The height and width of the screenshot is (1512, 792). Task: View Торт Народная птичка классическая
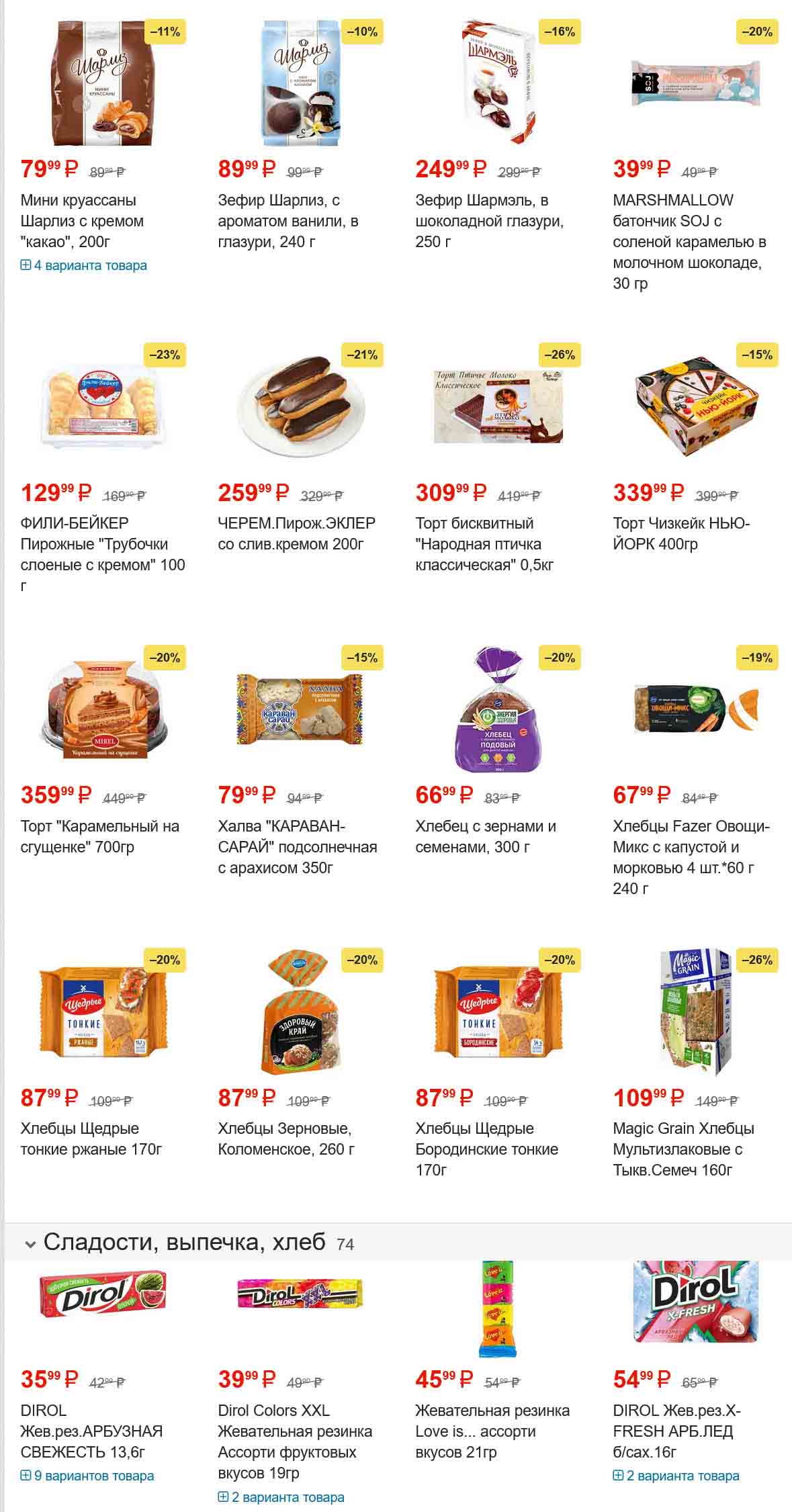click(484, 543)
